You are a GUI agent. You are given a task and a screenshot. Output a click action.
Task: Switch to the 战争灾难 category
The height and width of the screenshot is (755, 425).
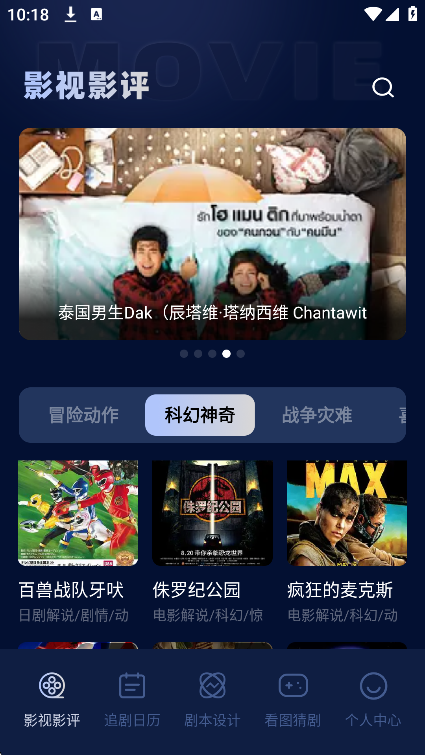(317, 415)
